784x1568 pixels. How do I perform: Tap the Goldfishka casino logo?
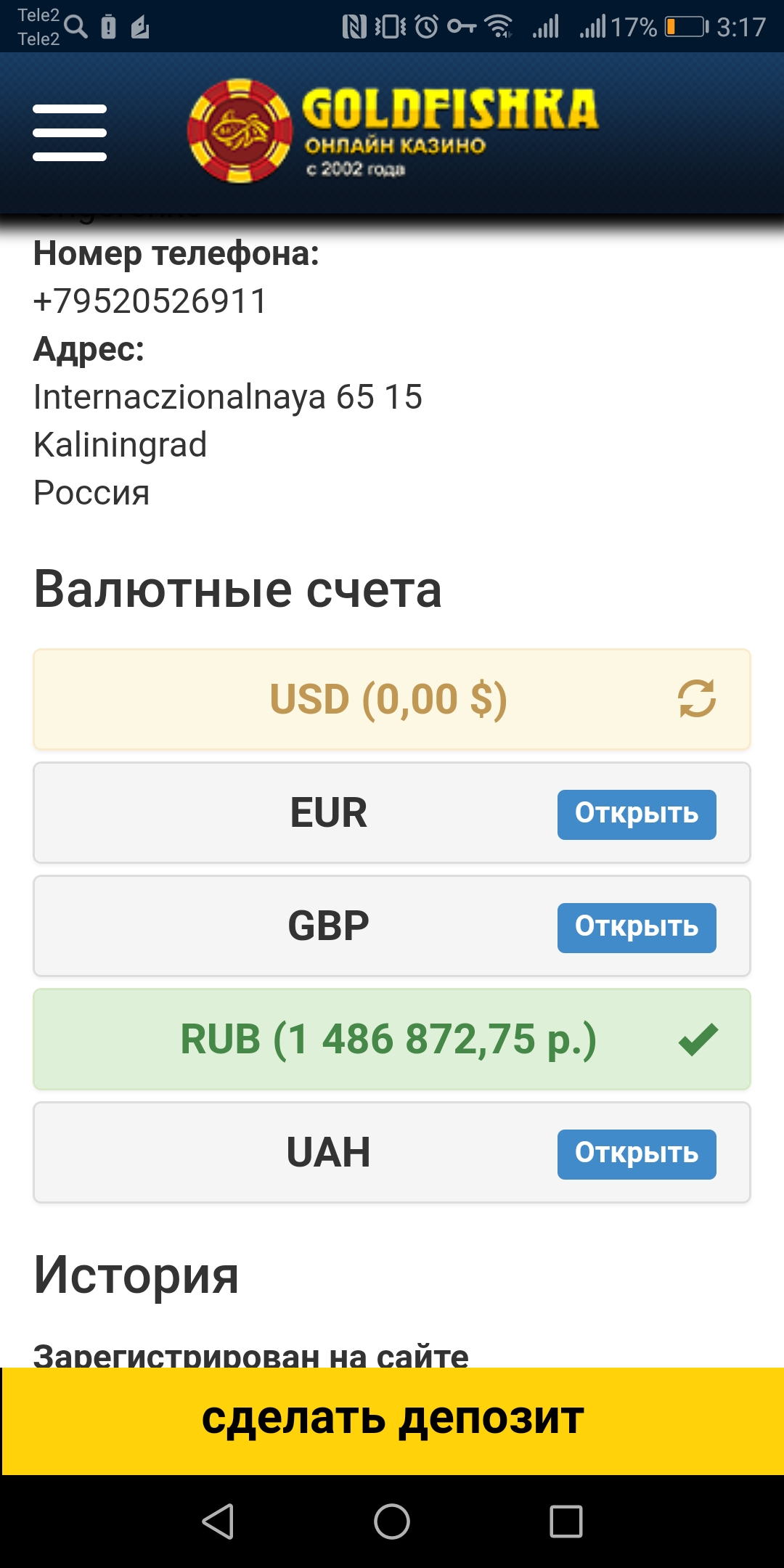point(392,131)
